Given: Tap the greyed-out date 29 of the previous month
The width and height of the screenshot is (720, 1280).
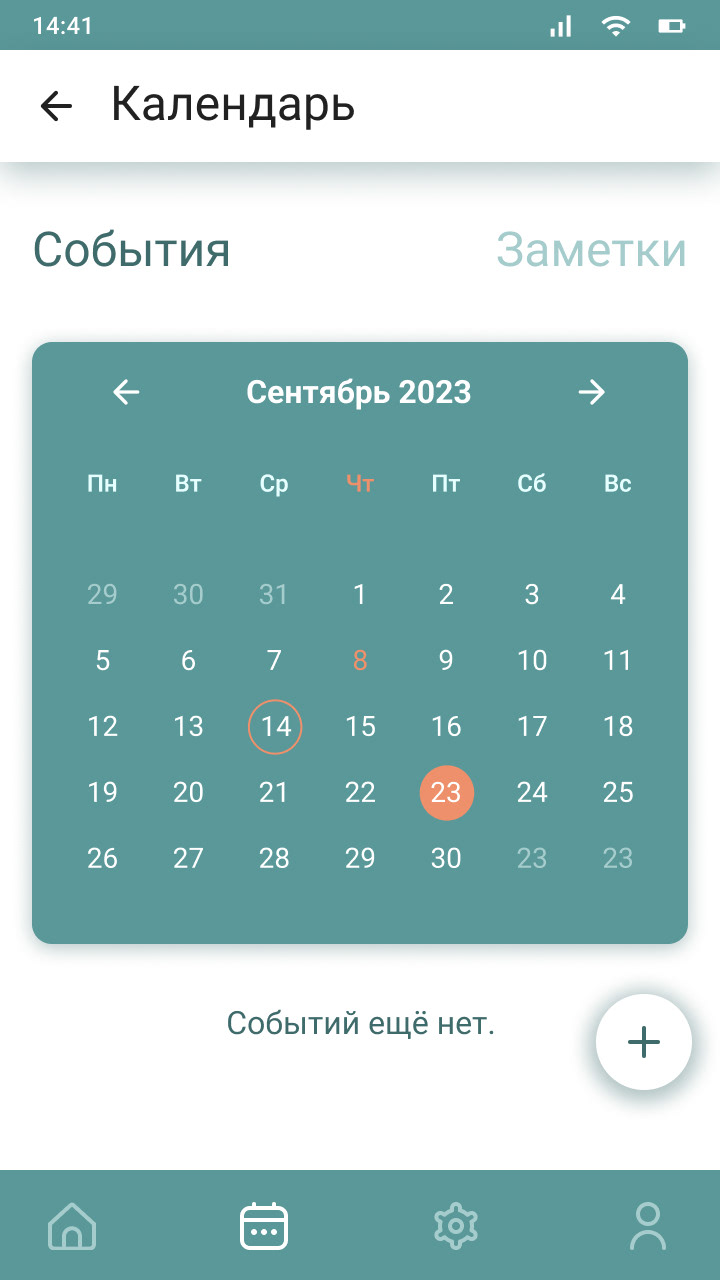Looking at the screenshot, I should (102, 595).
